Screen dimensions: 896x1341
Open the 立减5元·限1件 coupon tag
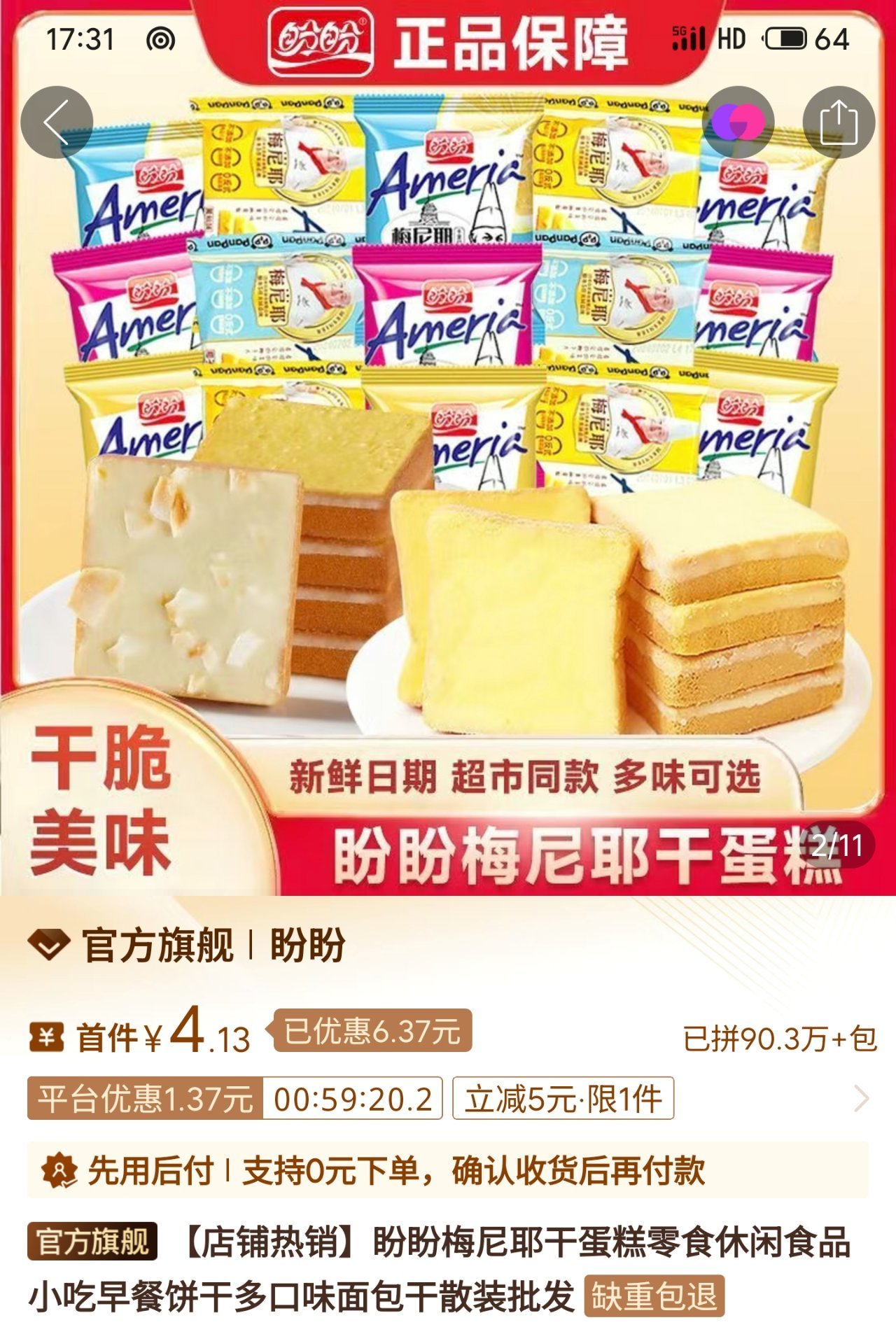(563, 1098)
